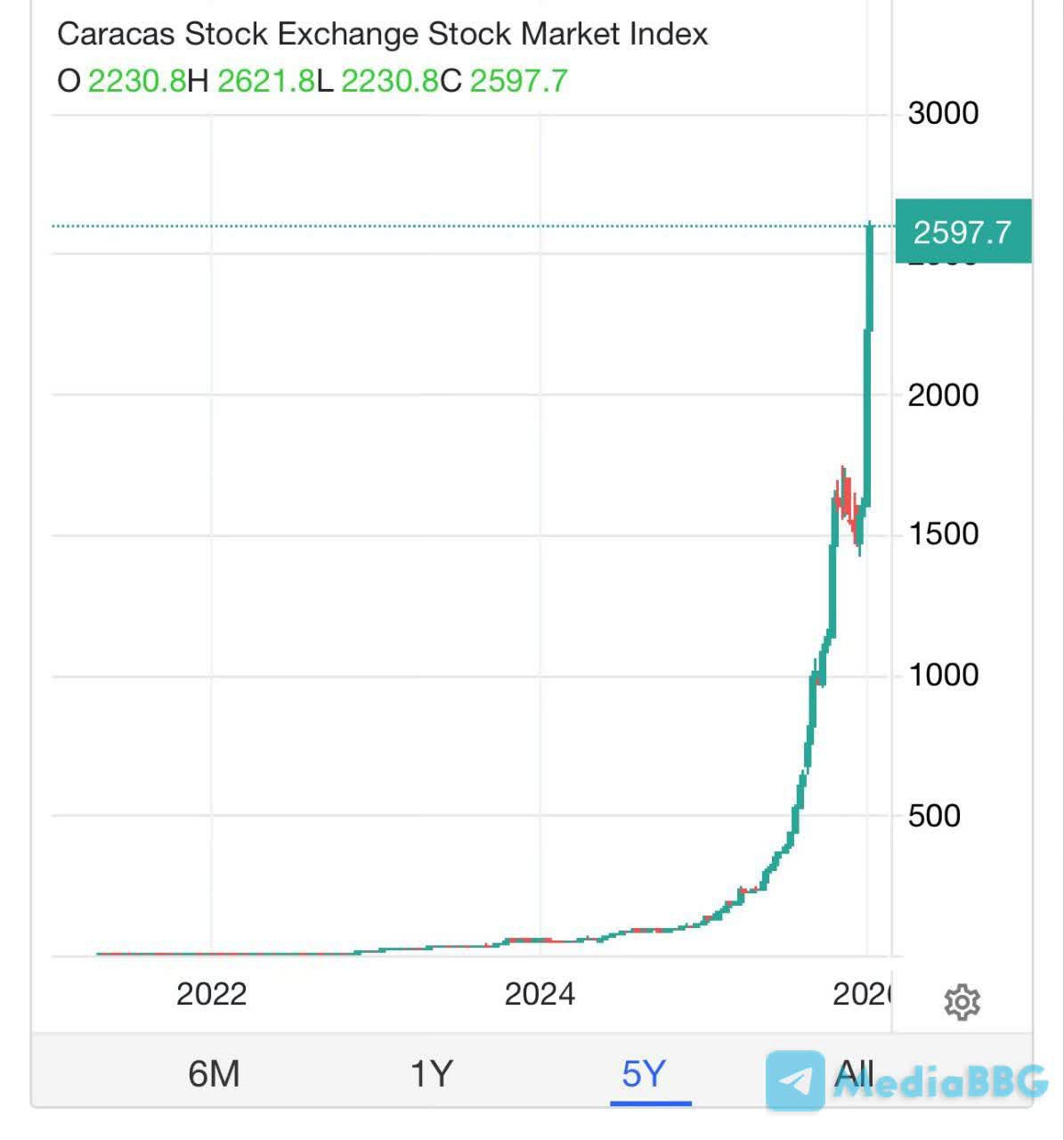Show the 5Y chart range
Viewport: 1064px width, 1140px height.
pos(644,1073)
